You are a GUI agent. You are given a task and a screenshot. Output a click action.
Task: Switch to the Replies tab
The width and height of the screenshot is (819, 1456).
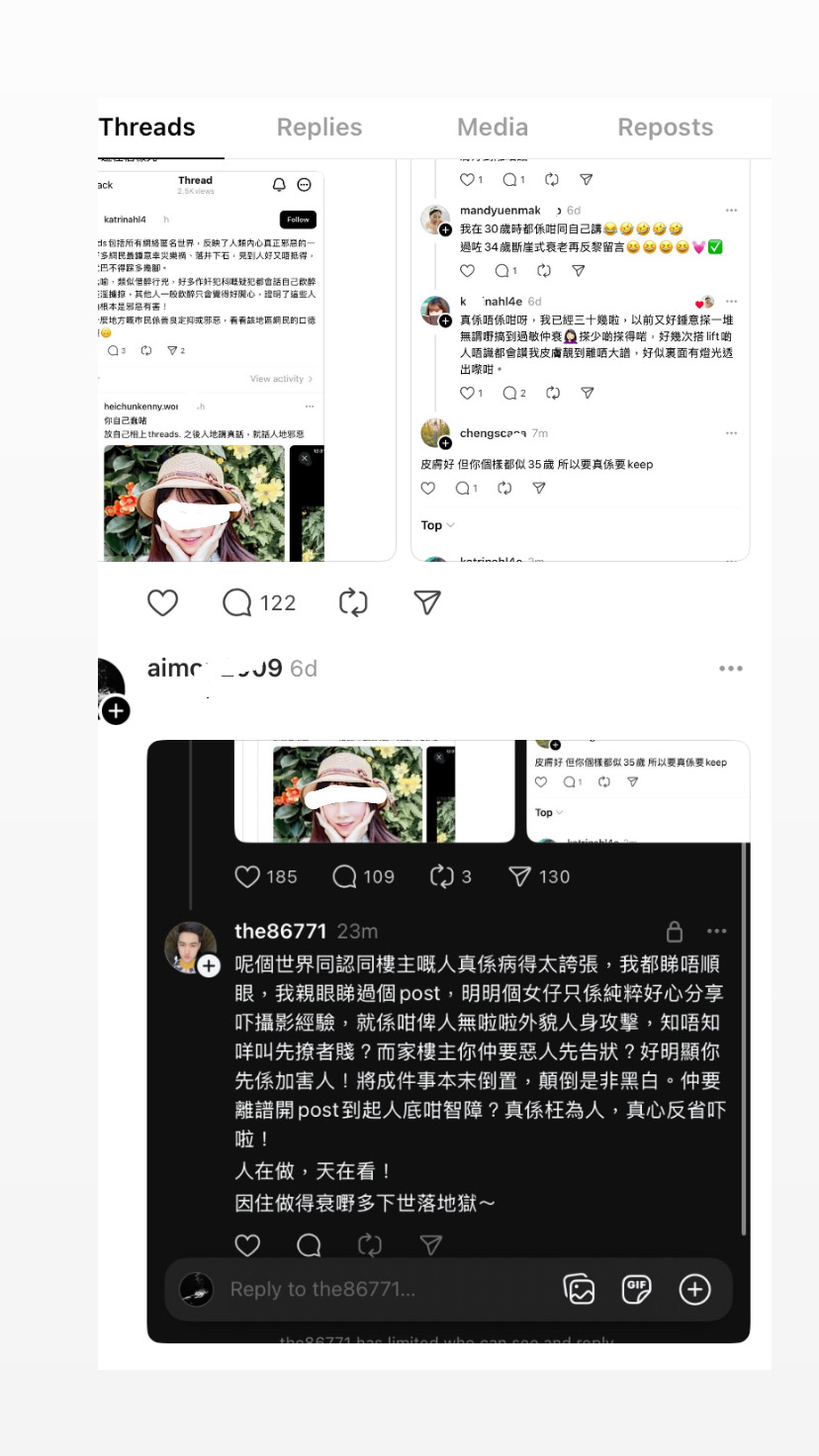pos(319,128)
